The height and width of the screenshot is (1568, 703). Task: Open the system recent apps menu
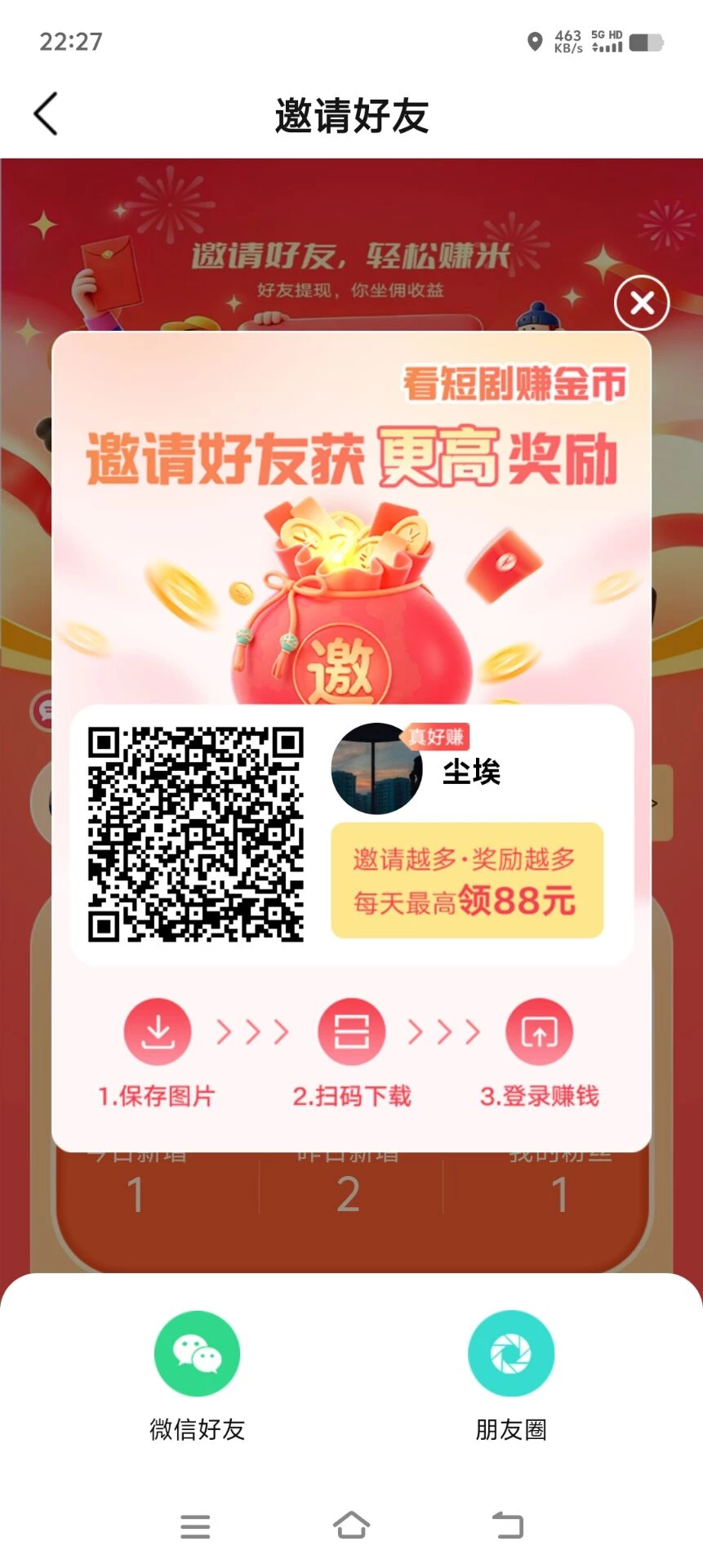(x=195, y=1526)
